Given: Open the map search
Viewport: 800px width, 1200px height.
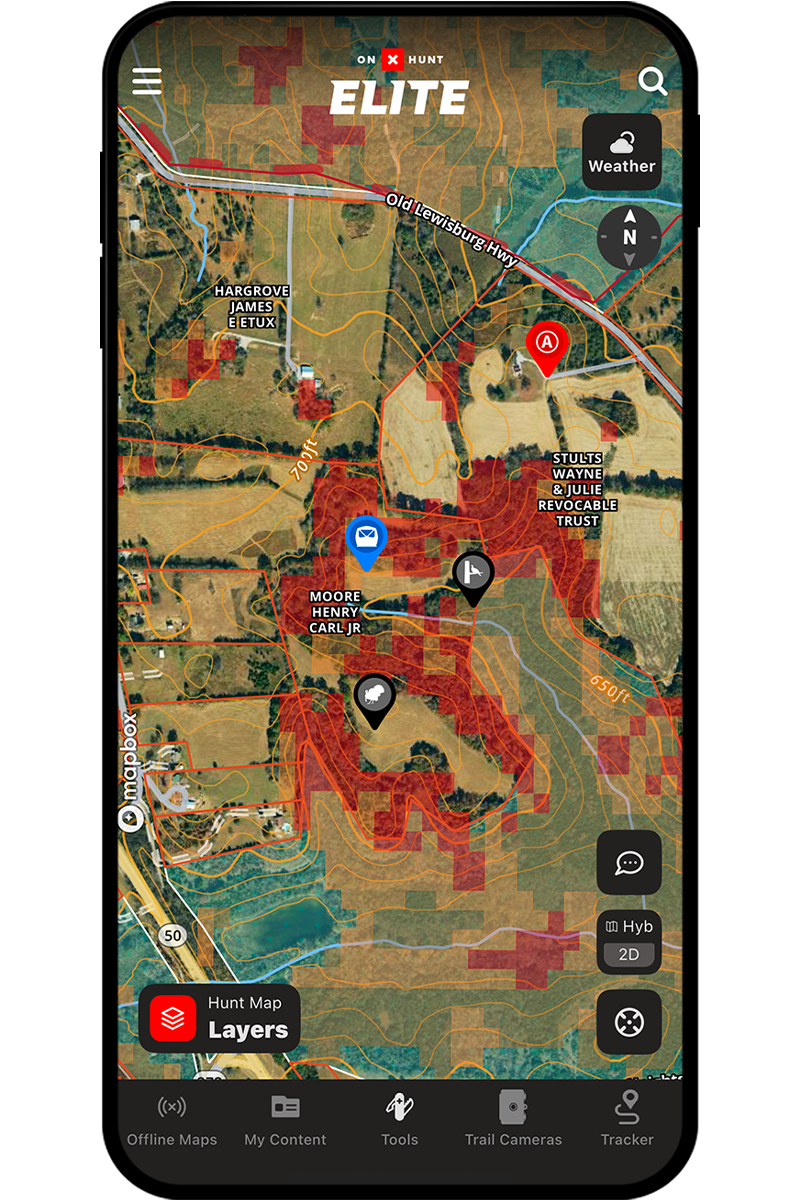Looking at the screenshot, I should pyautogui.click(x=653, y=81).
